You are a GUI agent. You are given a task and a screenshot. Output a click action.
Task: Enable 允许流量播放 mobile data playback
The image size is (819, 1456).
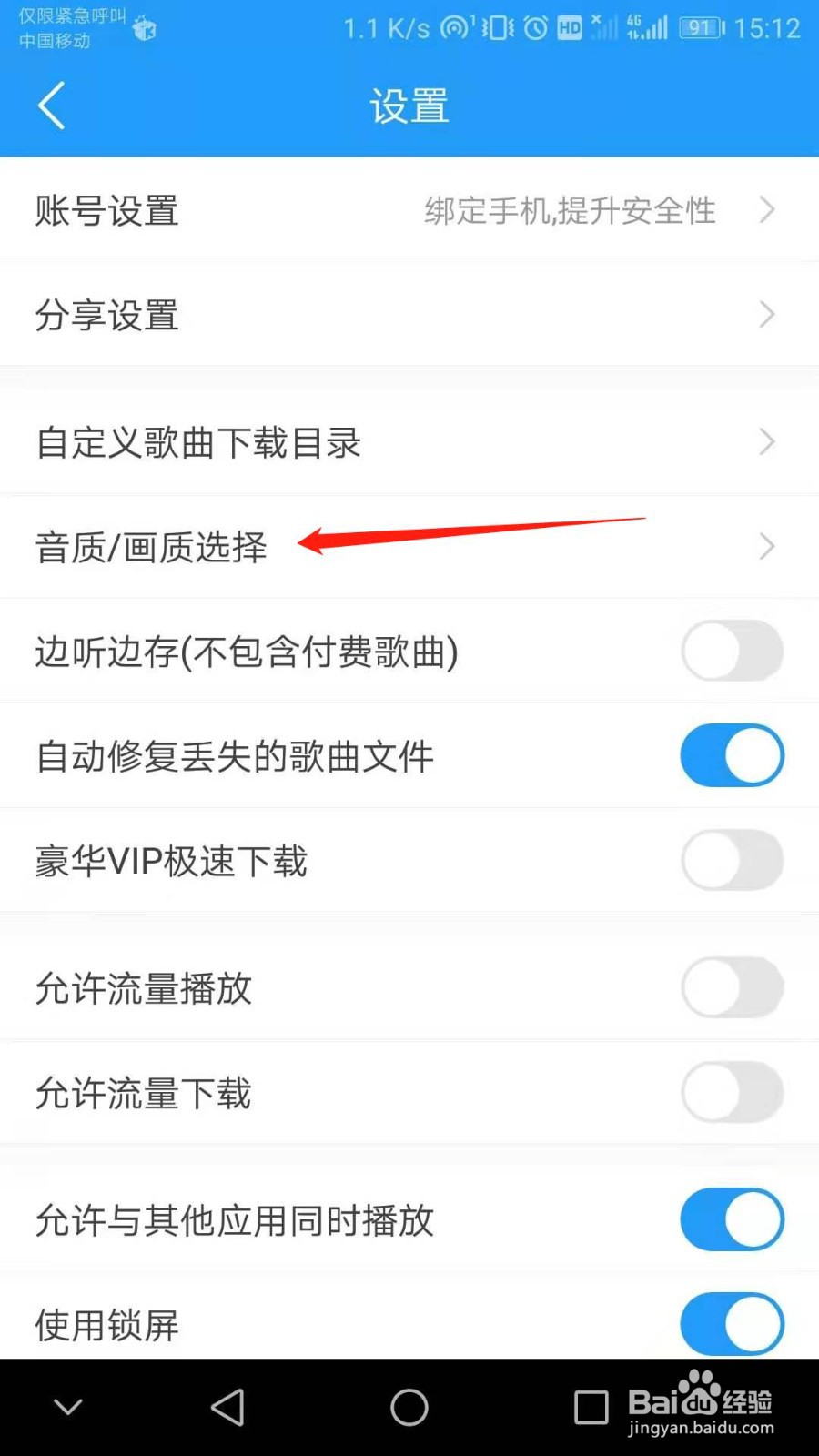[733, 988]
